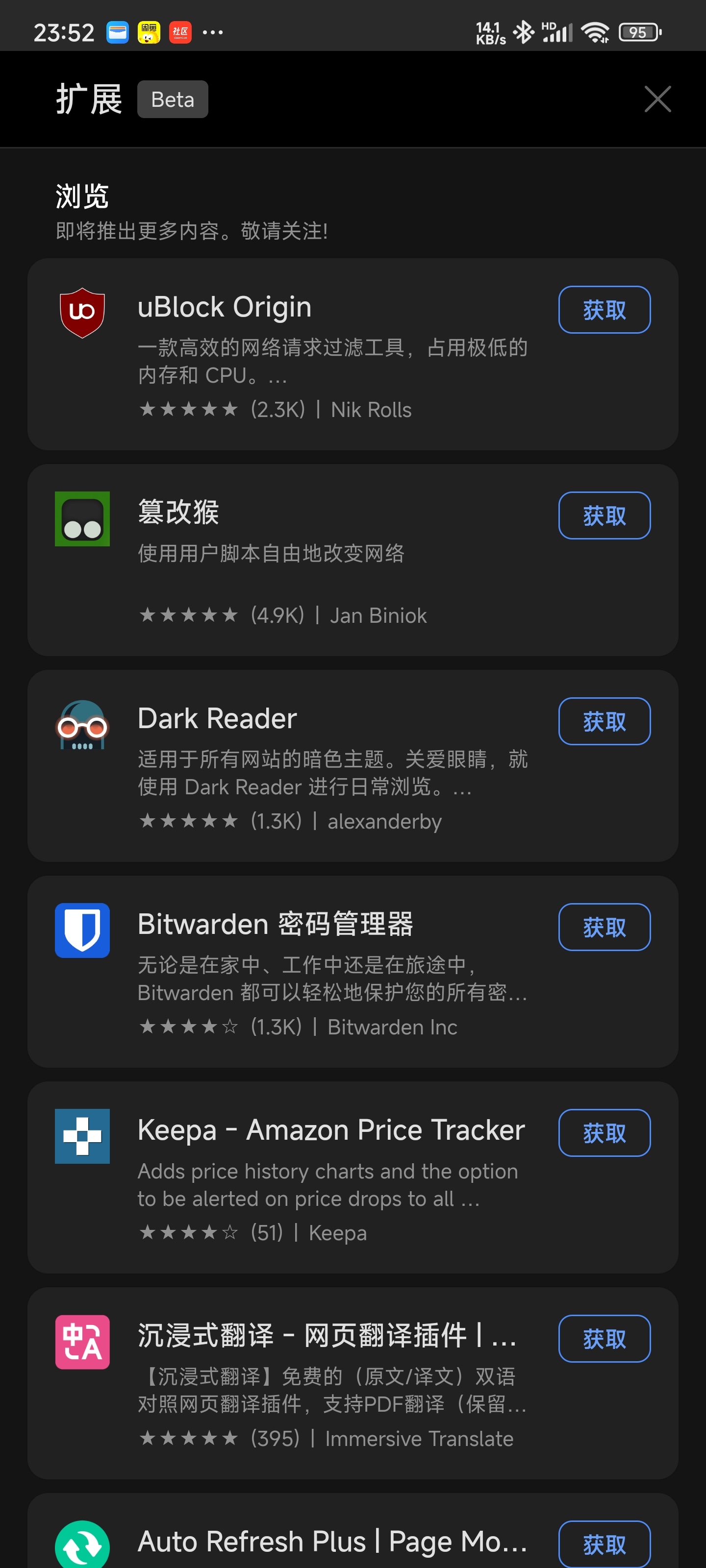Install Dark Reader with its 获取 button
Viewport: 706px width, 1568px height.
(x=604, y=721)
